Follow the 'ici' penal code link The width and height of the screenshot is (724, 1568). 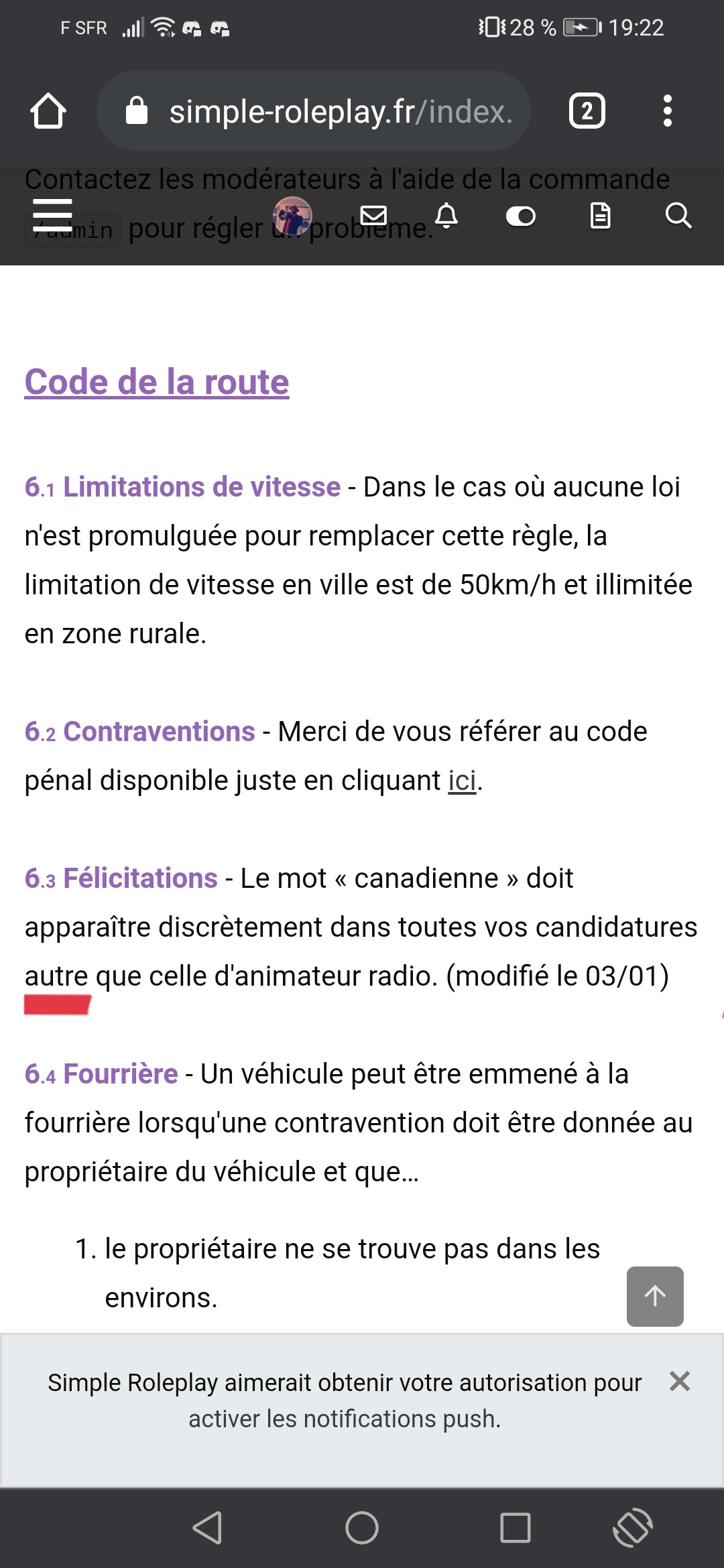(x=463, y=781)
